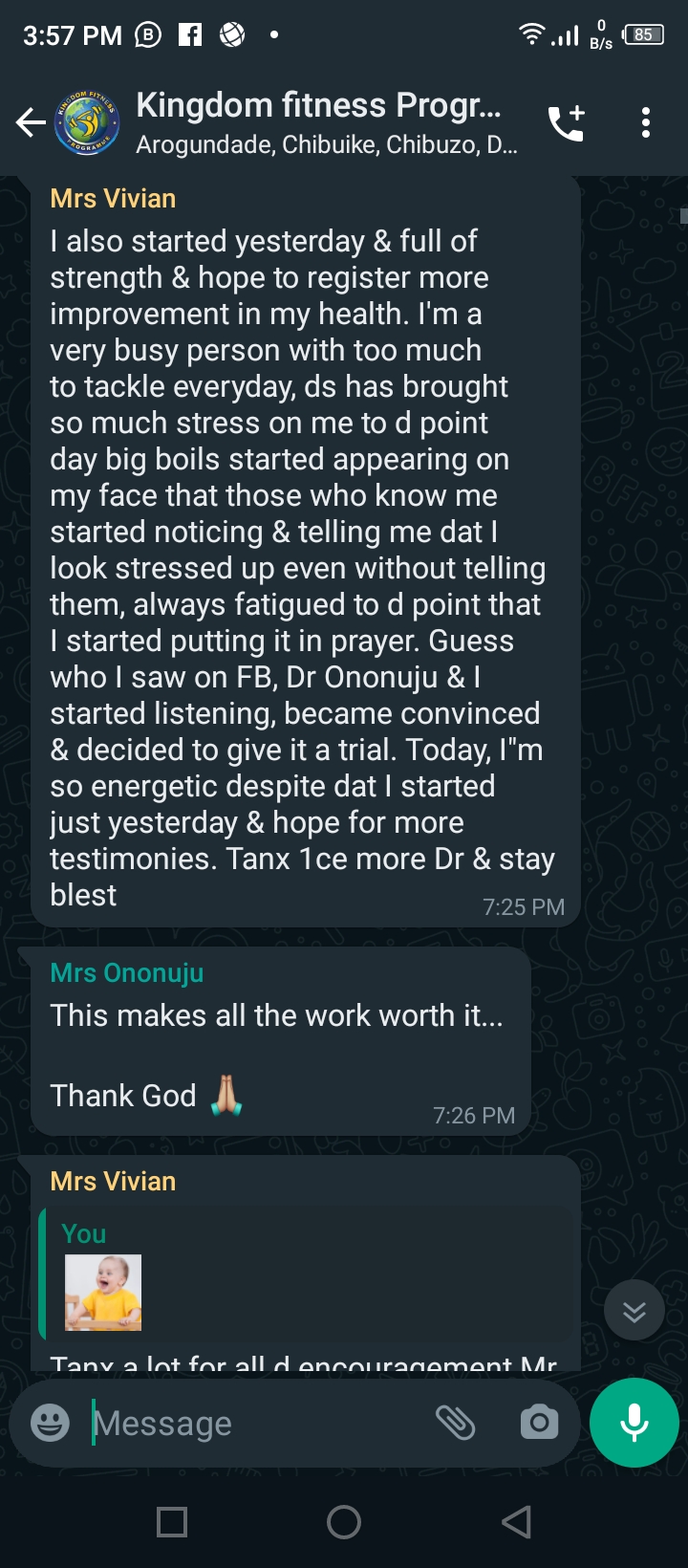Screen dimensions: 688x1568
Task: Open the overflow menu
Action: 646,122
